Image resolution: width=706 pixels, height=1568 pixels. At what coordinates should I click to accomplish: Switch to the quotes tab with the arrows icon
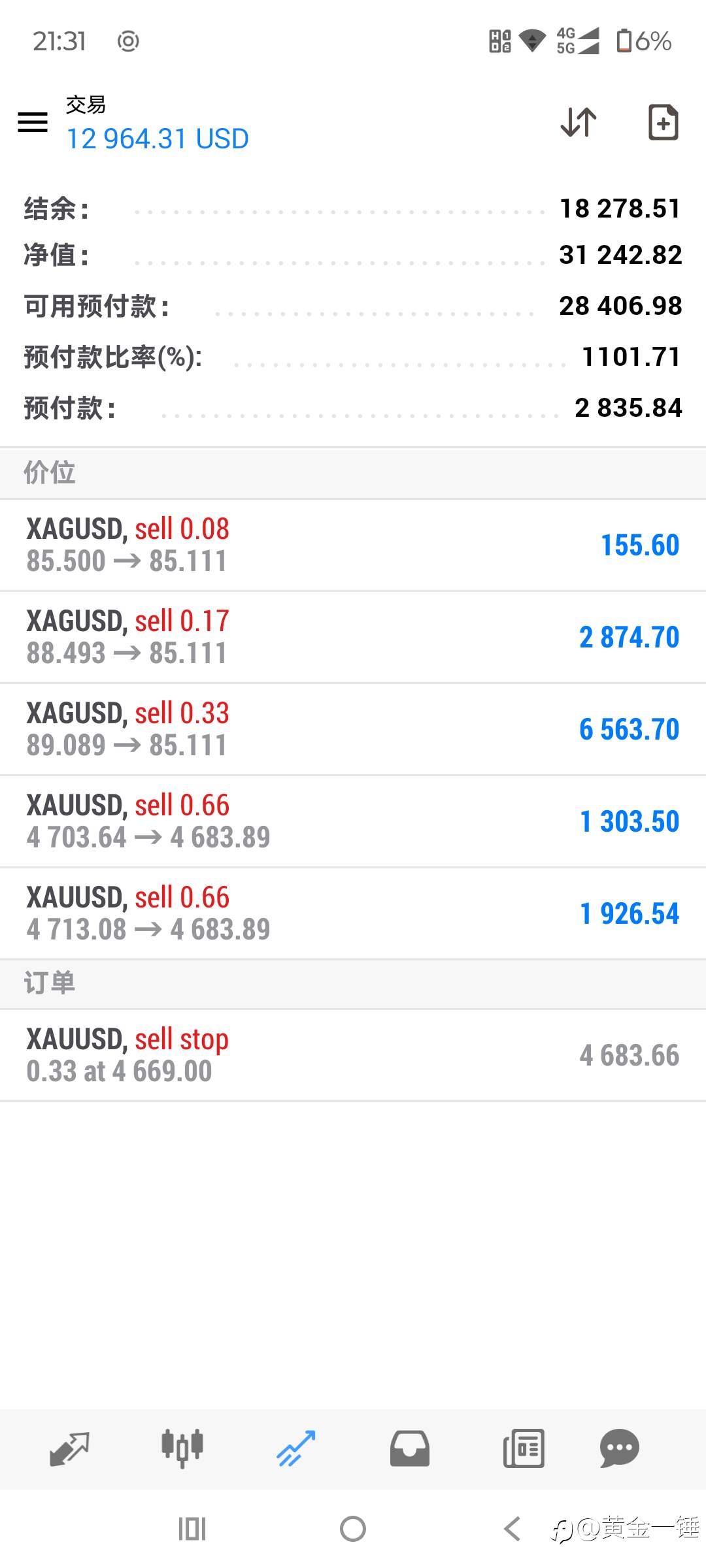[x=69, y=1449]
